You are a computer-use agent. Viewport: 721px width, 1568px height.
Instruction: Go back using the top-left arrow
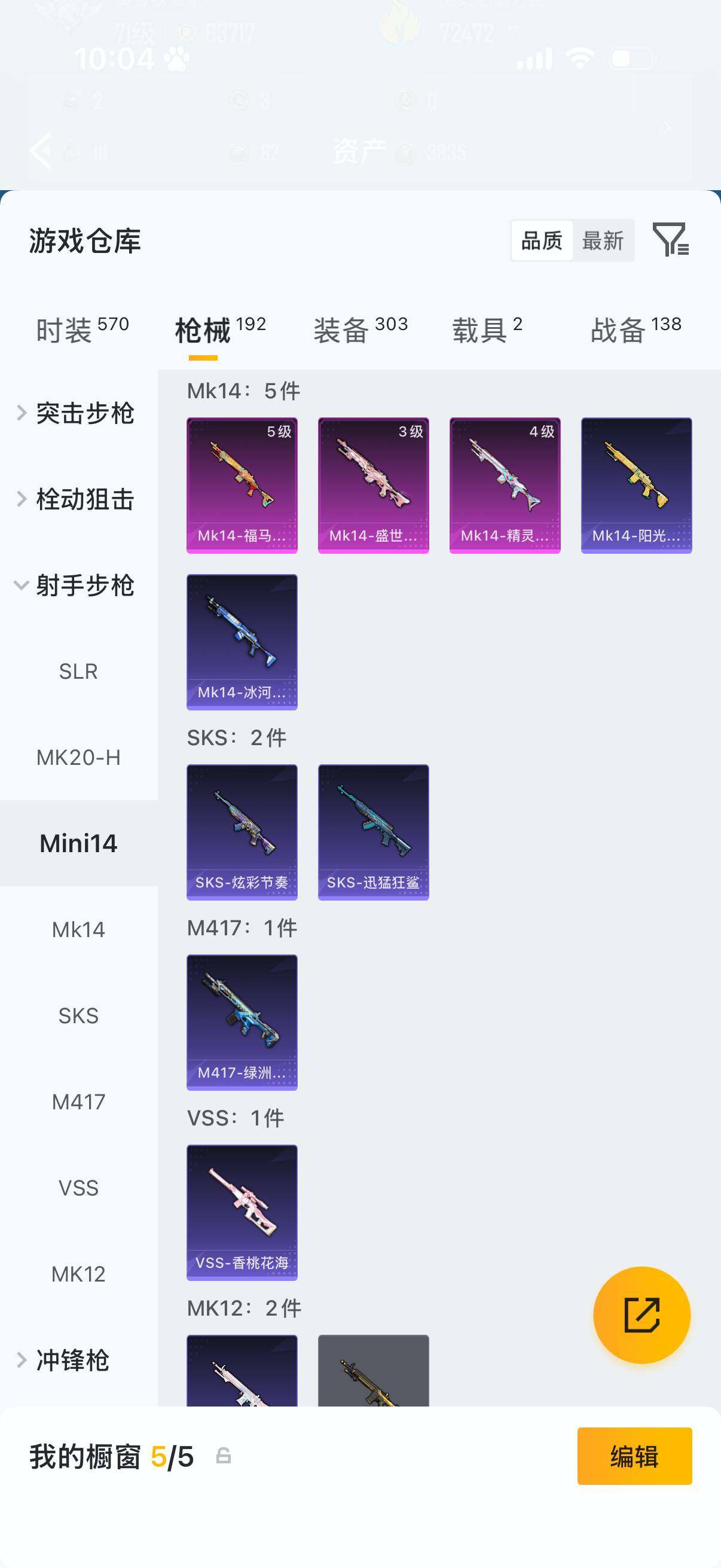click(x=40, y=150)
